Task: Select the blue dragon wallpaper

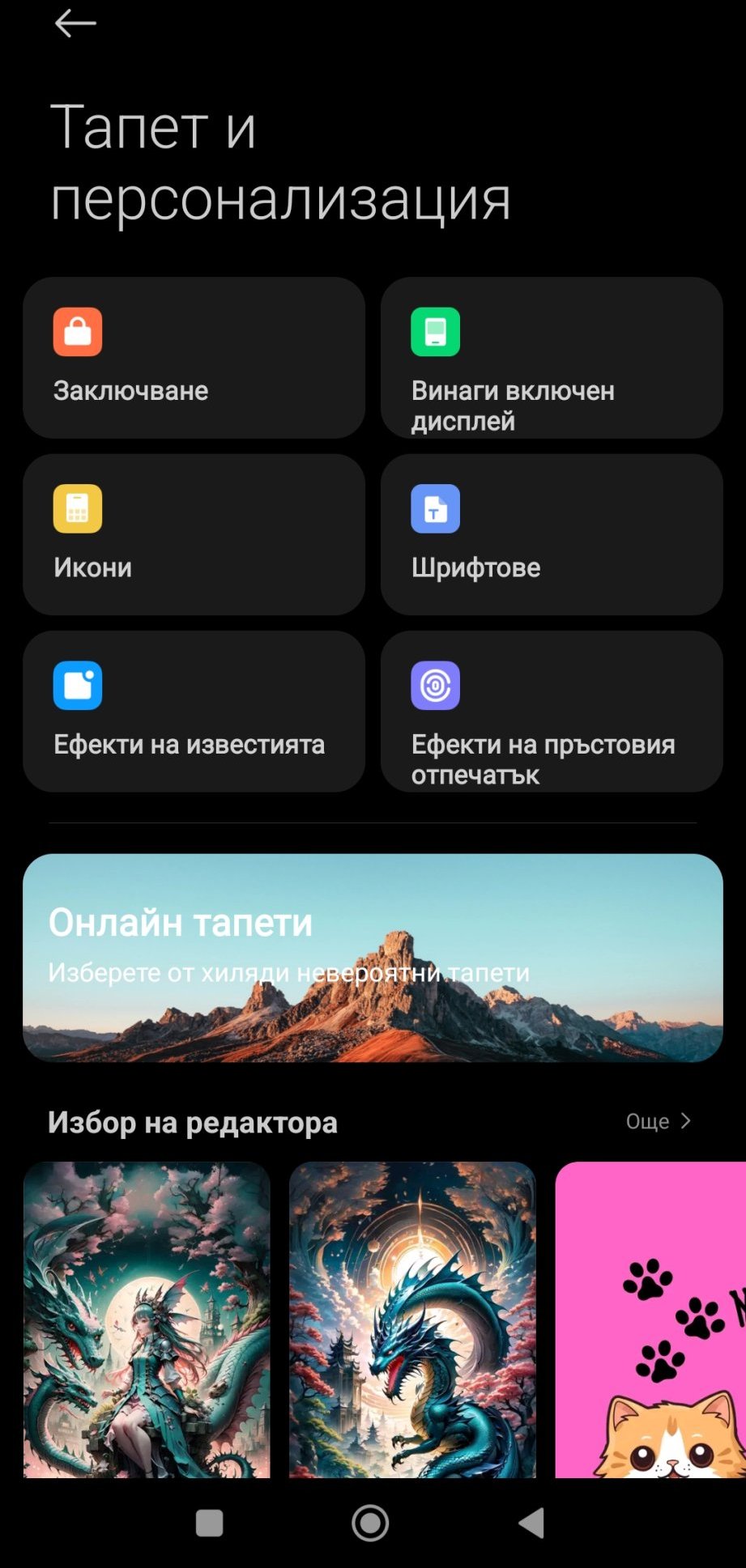Action: coord(412,1319)
